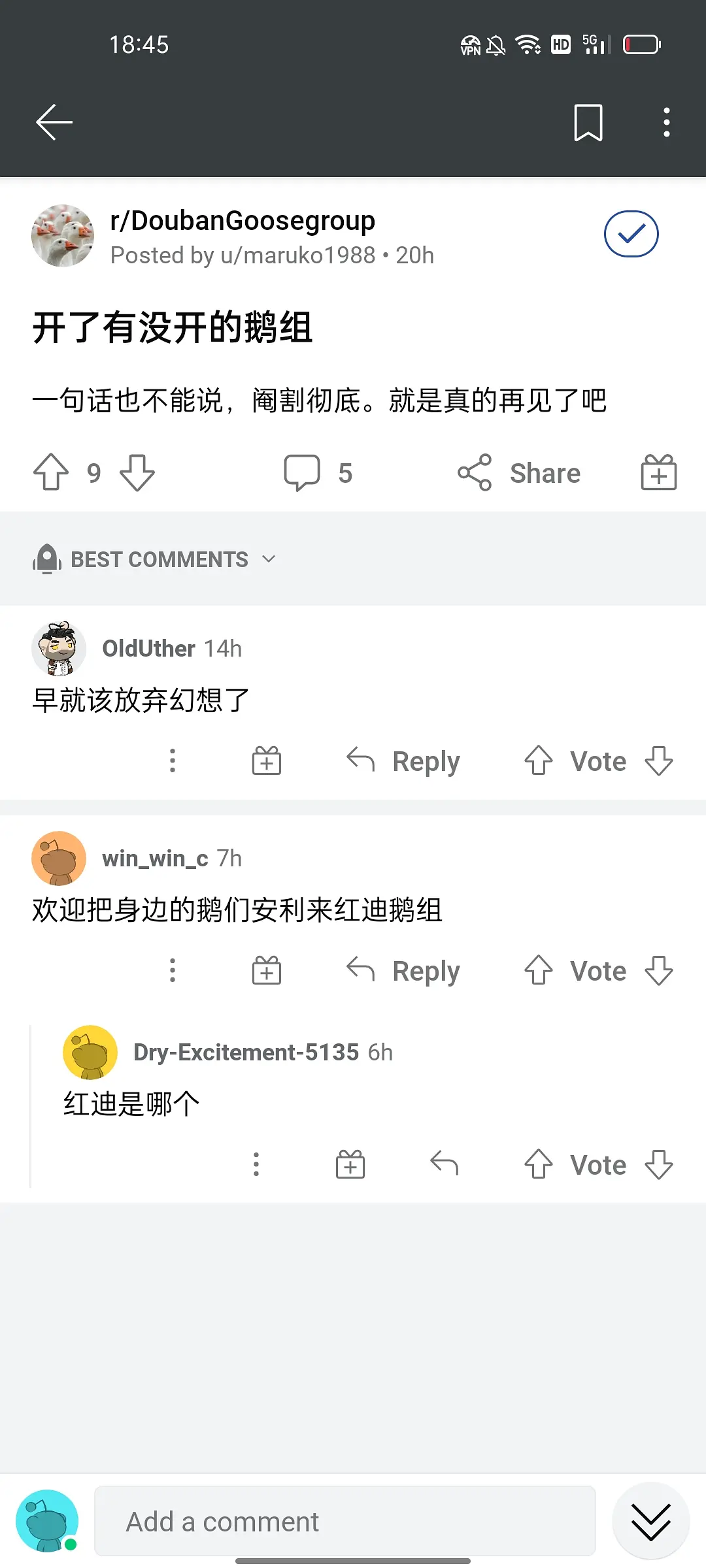Viewport: 706px width, 1568px height.
Task: Jump to next comment with double-chevron button
Action: click(650, 1522)
